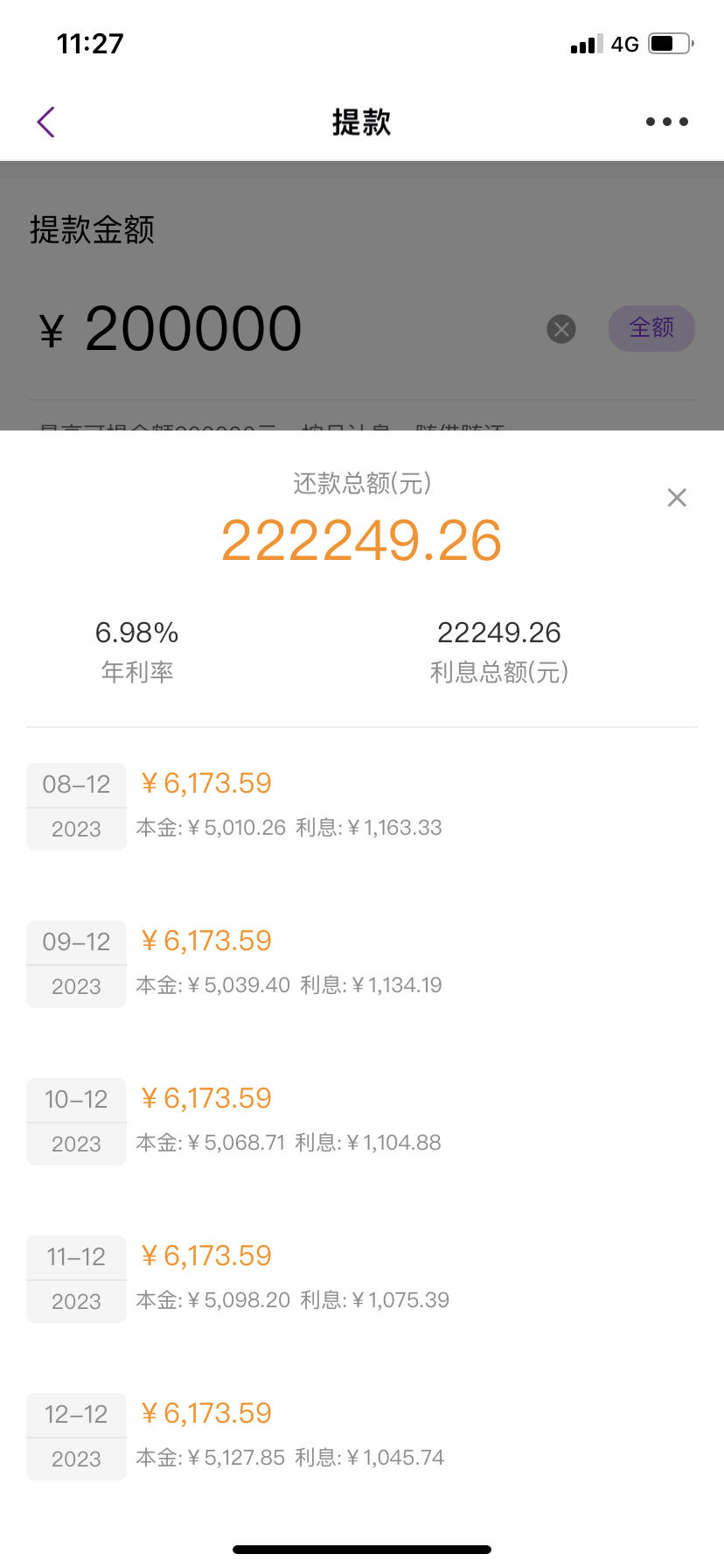The height and width of the screenshot is (1568, 724).
Task: Clear the withdrawal amount field
Action: click(x=561, y=329)
